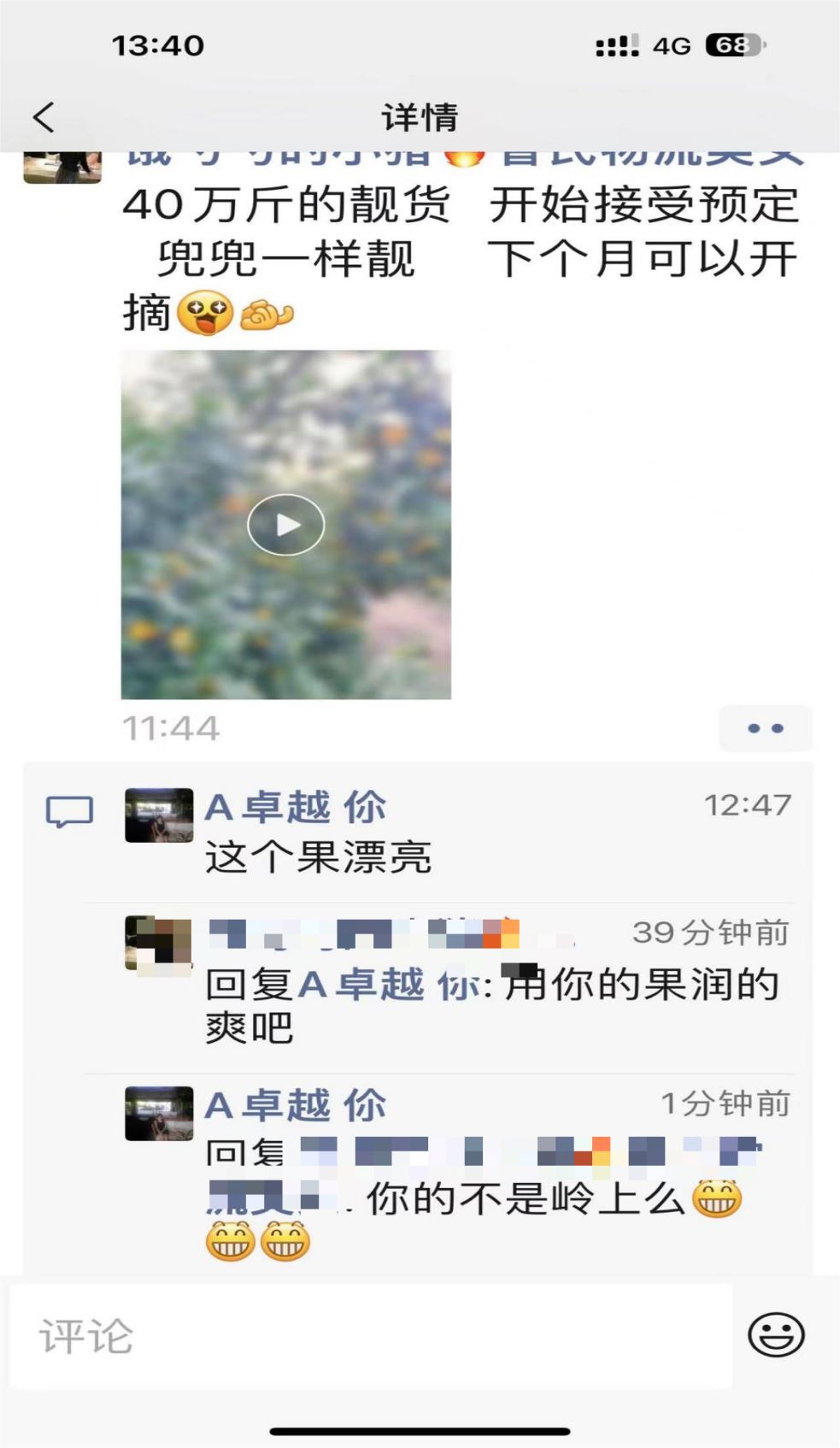Tap the 评论 comment input field
840x1448 pixels.
point(371,1336)
